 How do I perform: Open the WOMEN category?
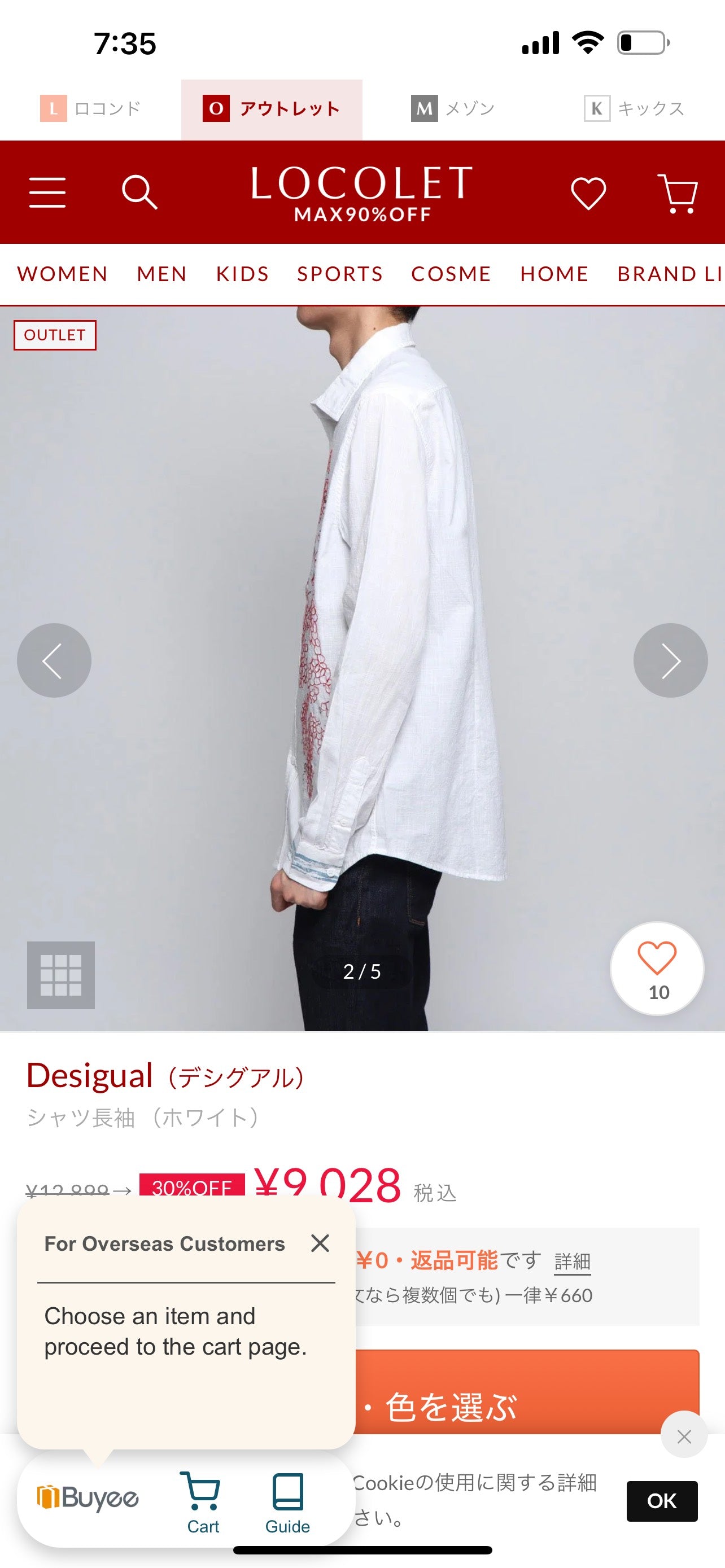coord(63,274)
